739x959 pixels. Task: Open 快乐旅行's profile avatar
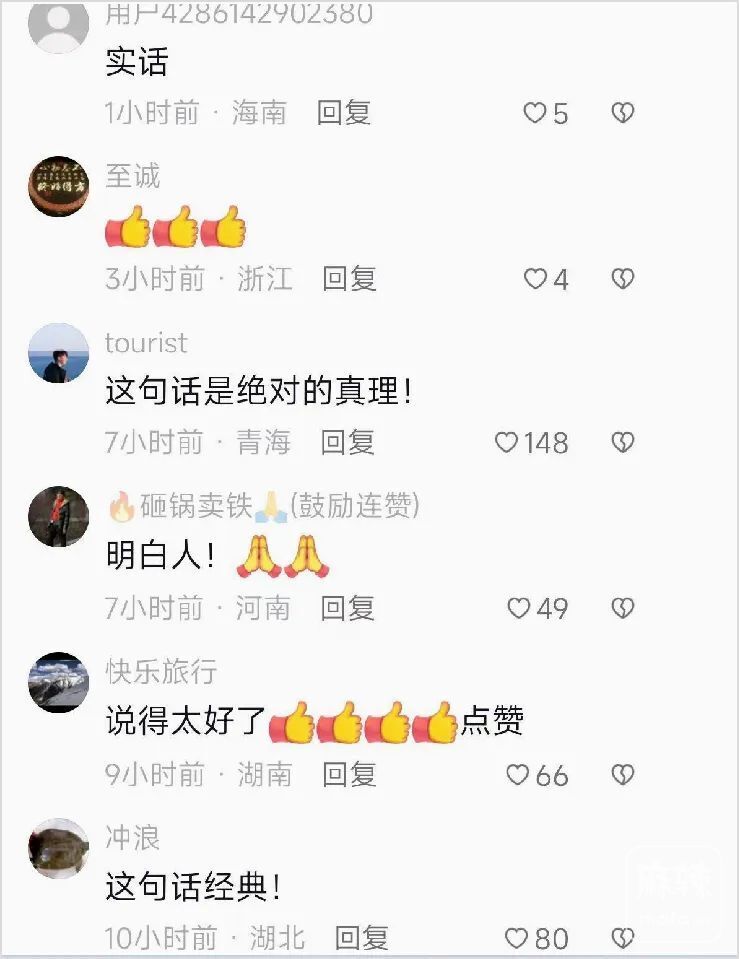58,682
